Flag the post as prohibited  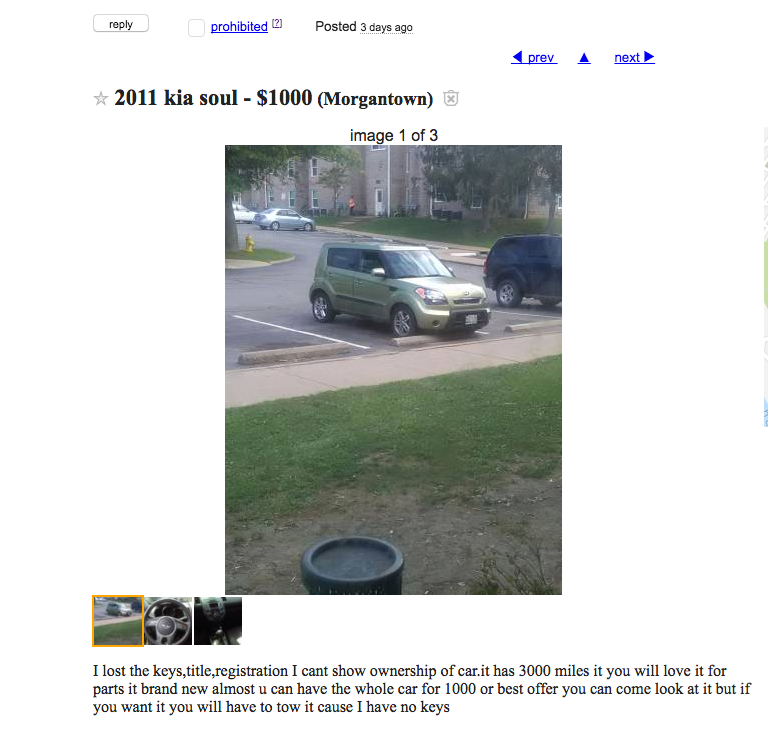[x=239, y=27]
